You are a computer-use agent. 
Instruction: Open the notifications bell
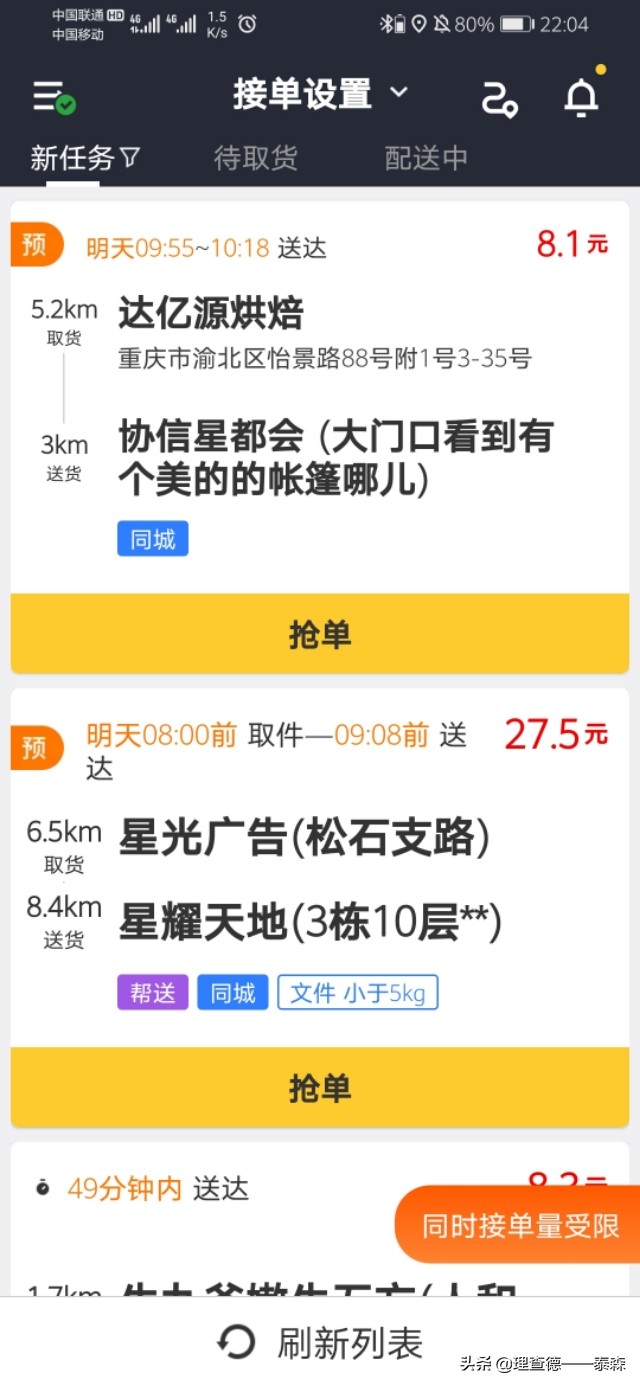pos(581,97)
